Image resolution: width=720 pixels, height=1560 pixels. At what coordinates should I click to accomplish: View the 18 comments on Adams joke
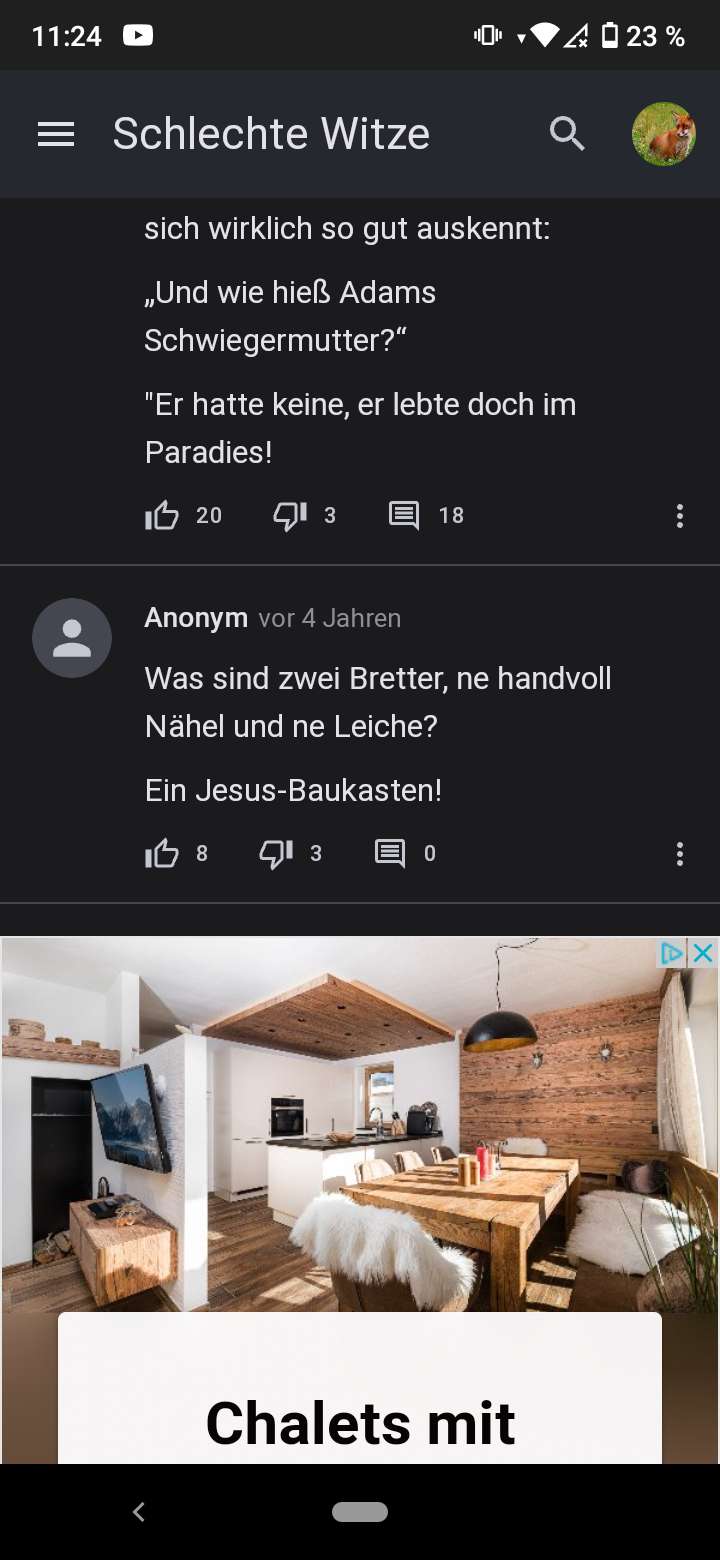[x=404, y=516]
